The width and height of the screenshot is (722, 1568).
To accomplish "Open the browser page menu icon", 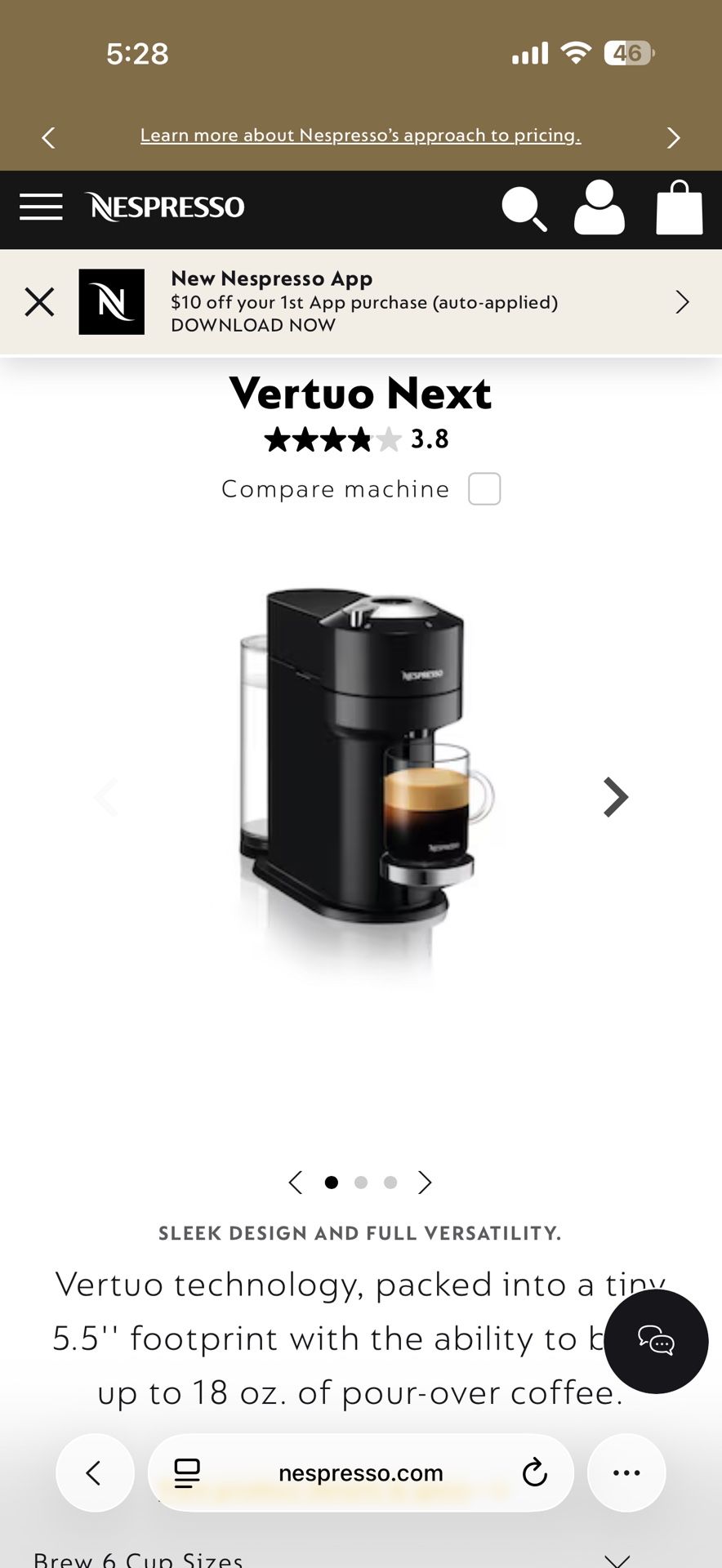I will click(x=187, y=1472).
